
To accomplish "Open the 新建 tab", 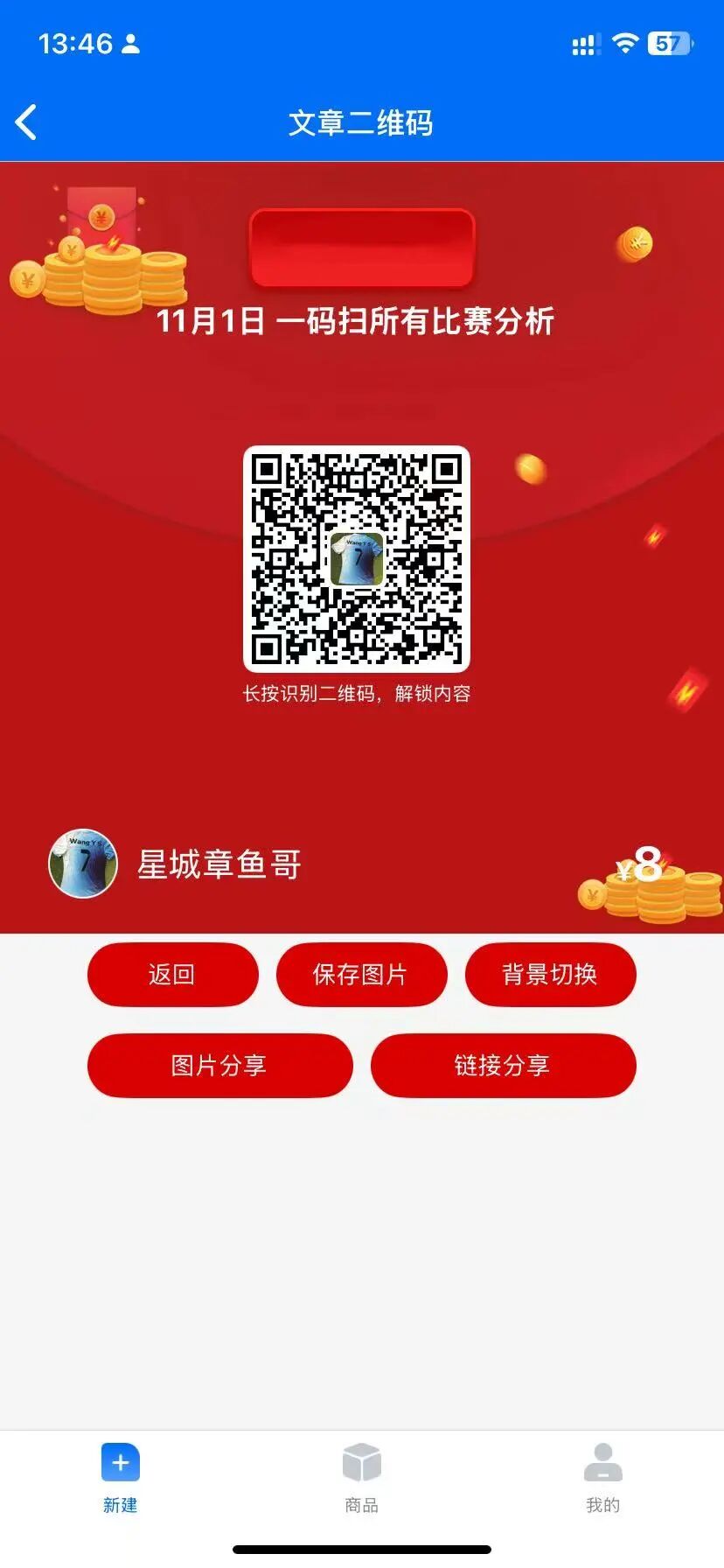I will pos(121,1479).
